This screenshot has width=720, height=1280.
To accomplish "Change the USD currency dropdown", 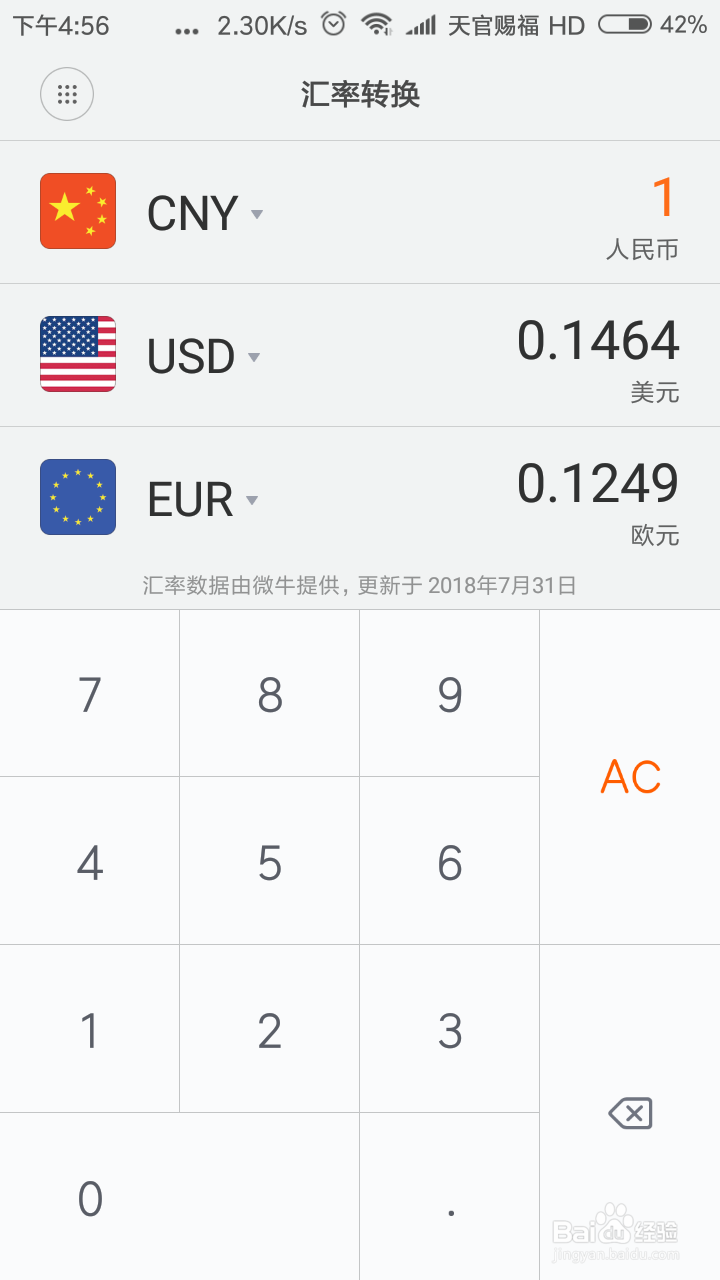I will pyautogui.click(x=204, y=357).
